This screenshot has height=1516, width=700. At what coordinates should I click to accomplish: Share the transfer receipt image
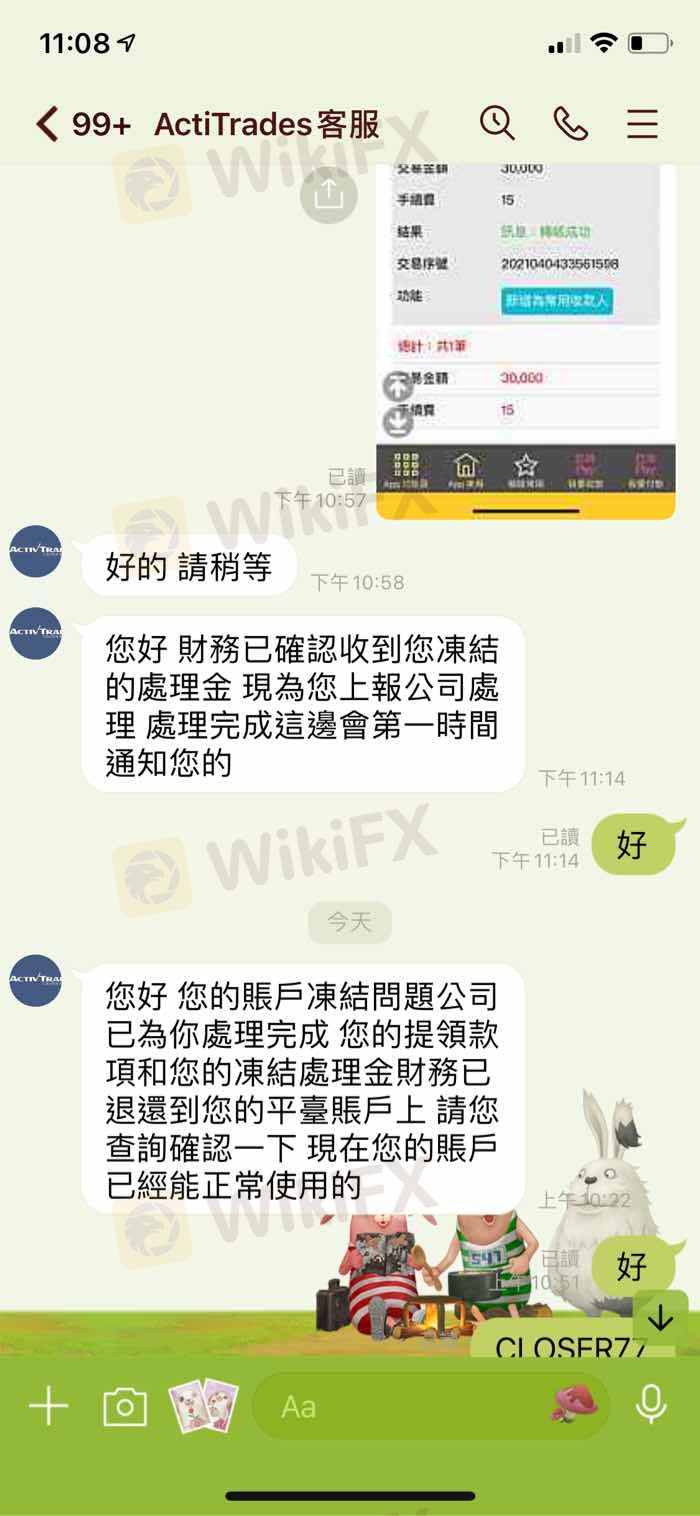click(x=329, y=196)
